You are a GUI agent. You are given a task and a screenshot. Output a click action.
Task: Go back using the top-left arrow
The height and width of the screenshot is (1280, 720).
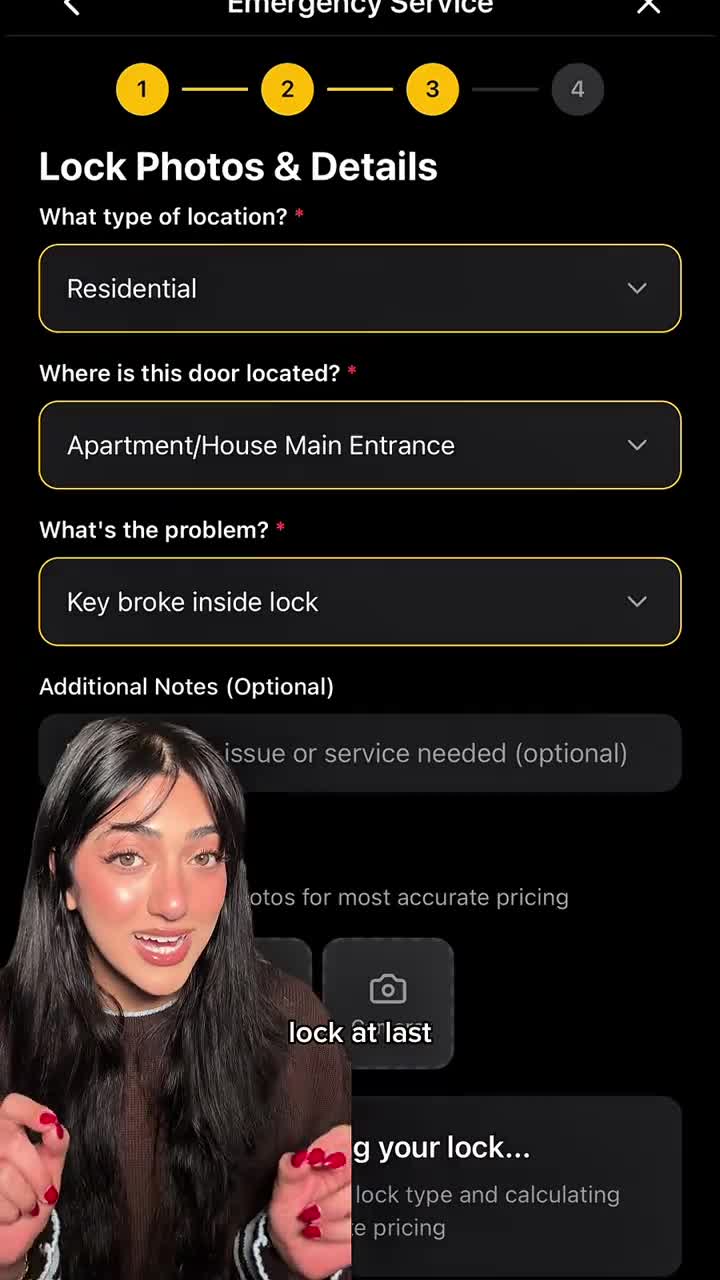pyautogui.click(x=70, y=8)
